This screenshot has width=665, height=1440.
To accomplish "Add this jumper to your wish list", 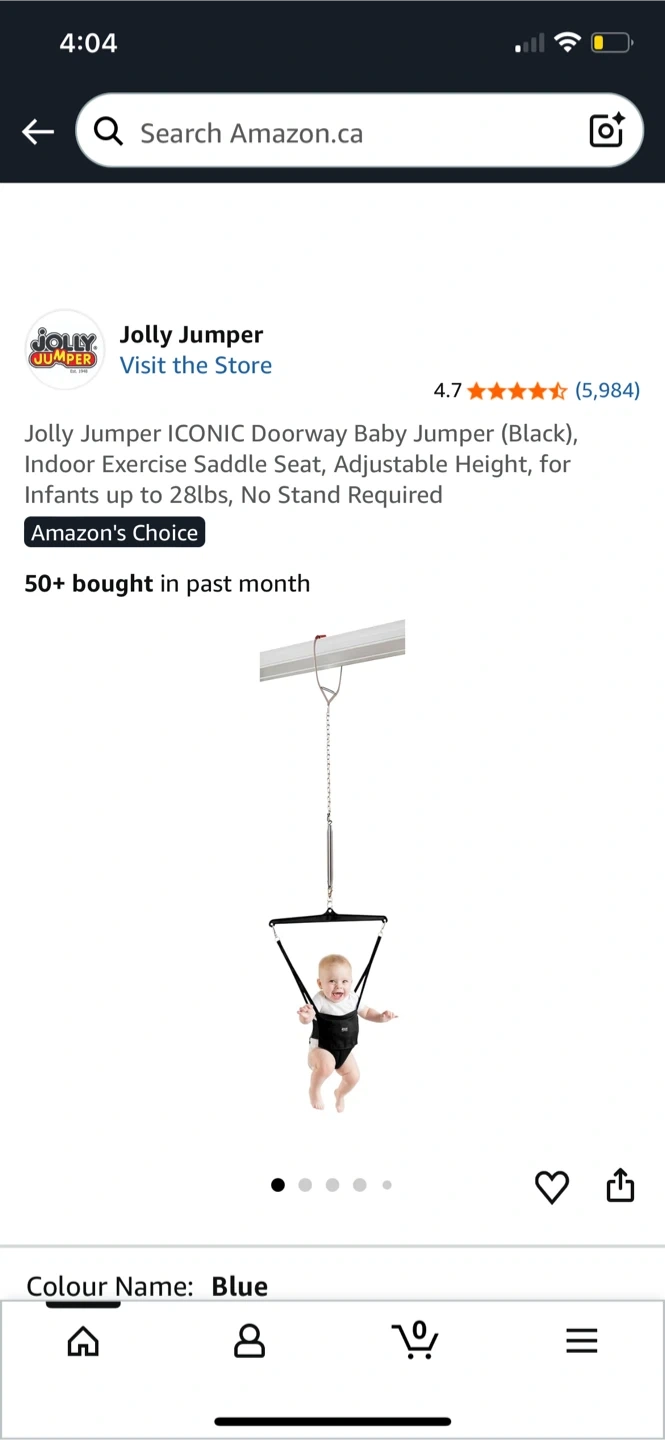I will pos(551,1186).
